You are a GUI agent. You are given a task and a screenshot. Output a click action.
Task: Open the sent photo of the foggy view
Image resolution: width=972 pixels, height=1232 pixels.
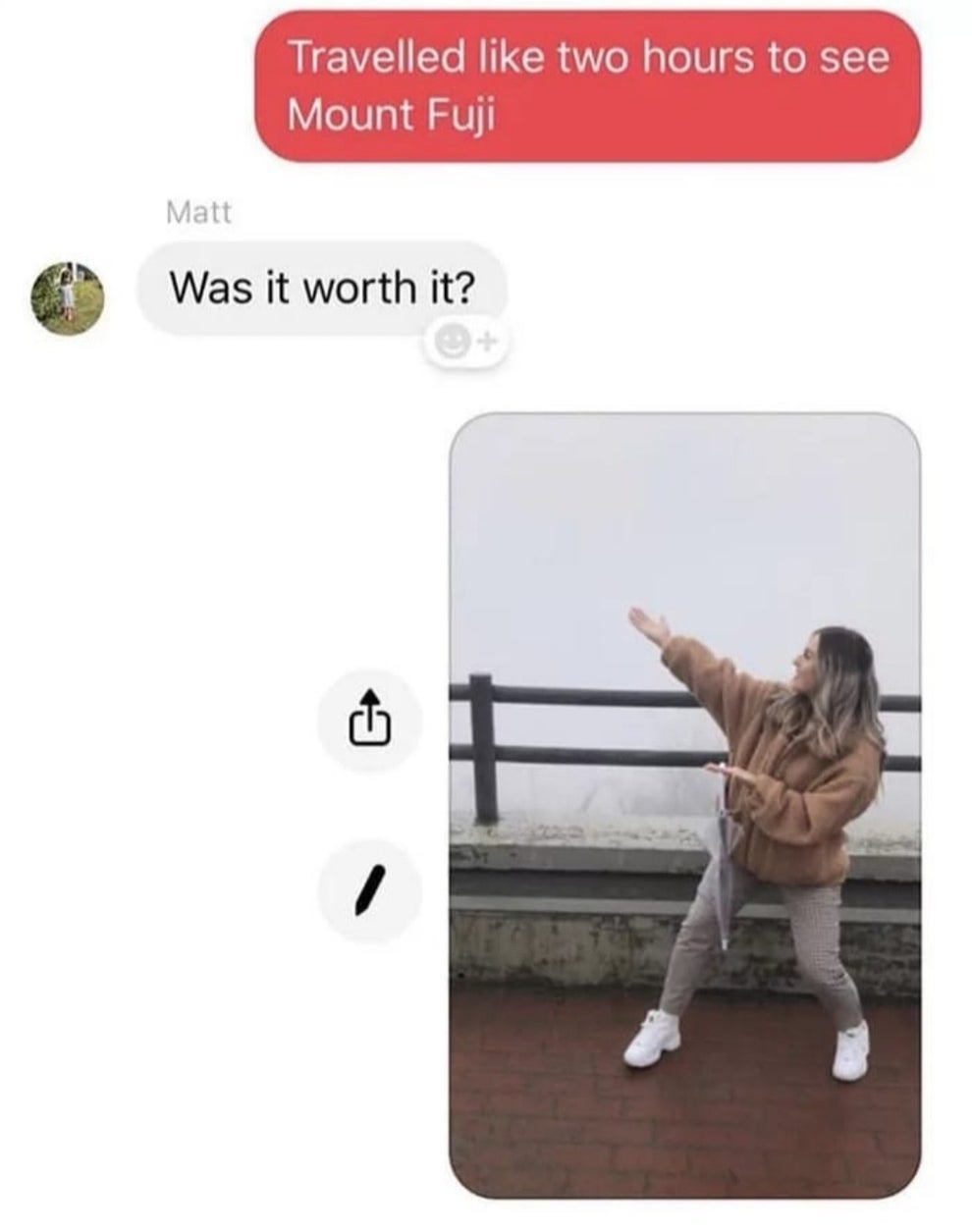click(x=684, y=805)
